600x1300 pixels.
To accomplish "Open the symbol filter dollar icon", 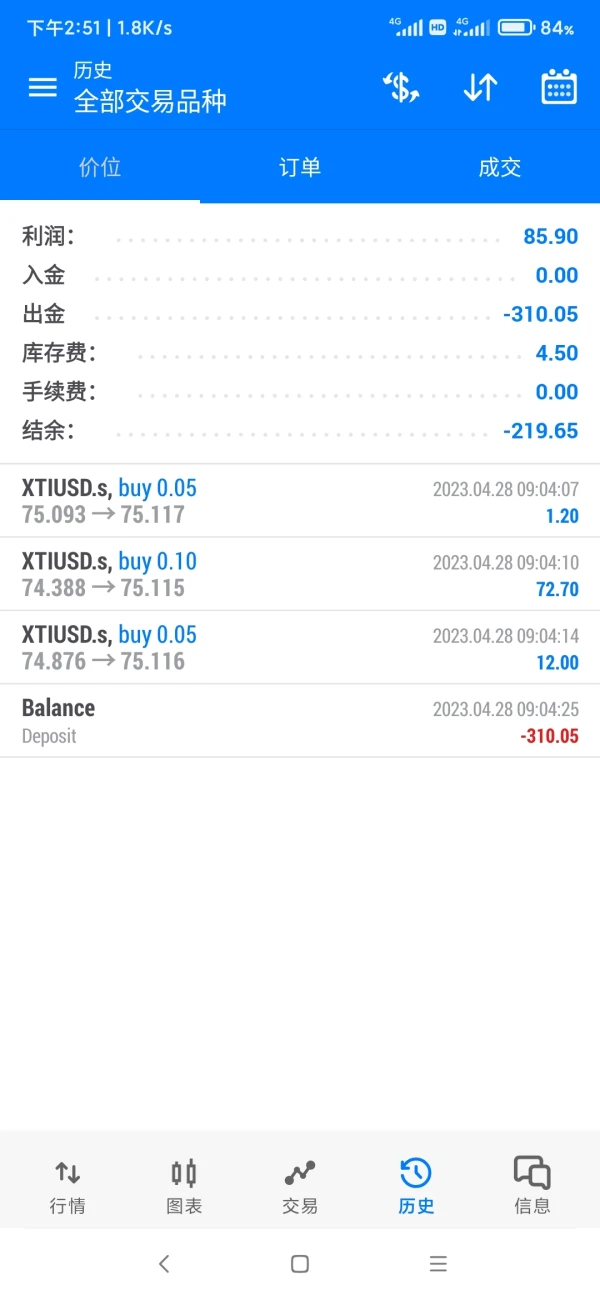I will click(x=401, y=88).
